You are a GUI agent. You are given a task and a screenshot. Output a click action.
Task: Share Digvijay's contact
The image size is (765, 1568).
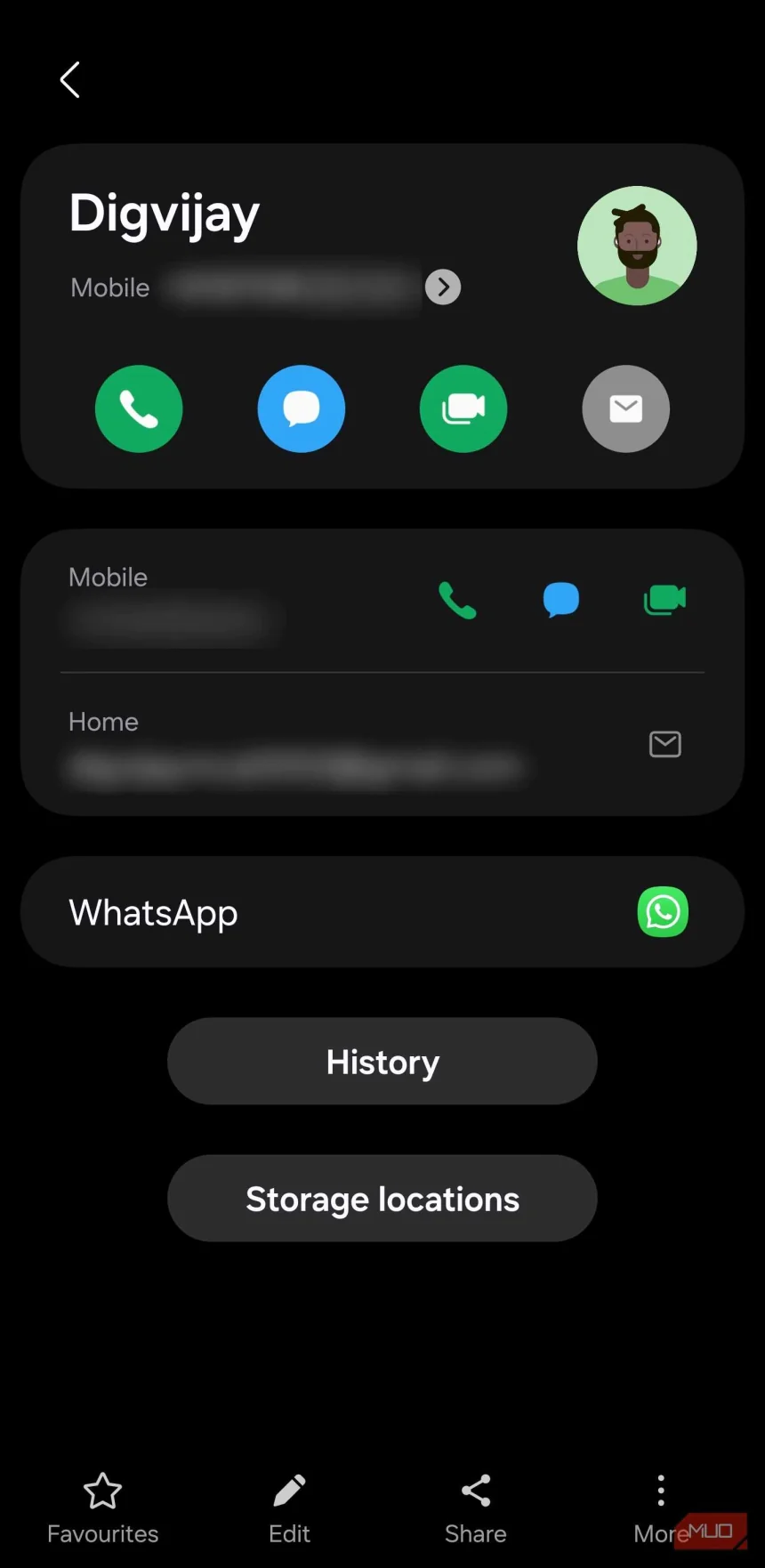coord(476,1506)
